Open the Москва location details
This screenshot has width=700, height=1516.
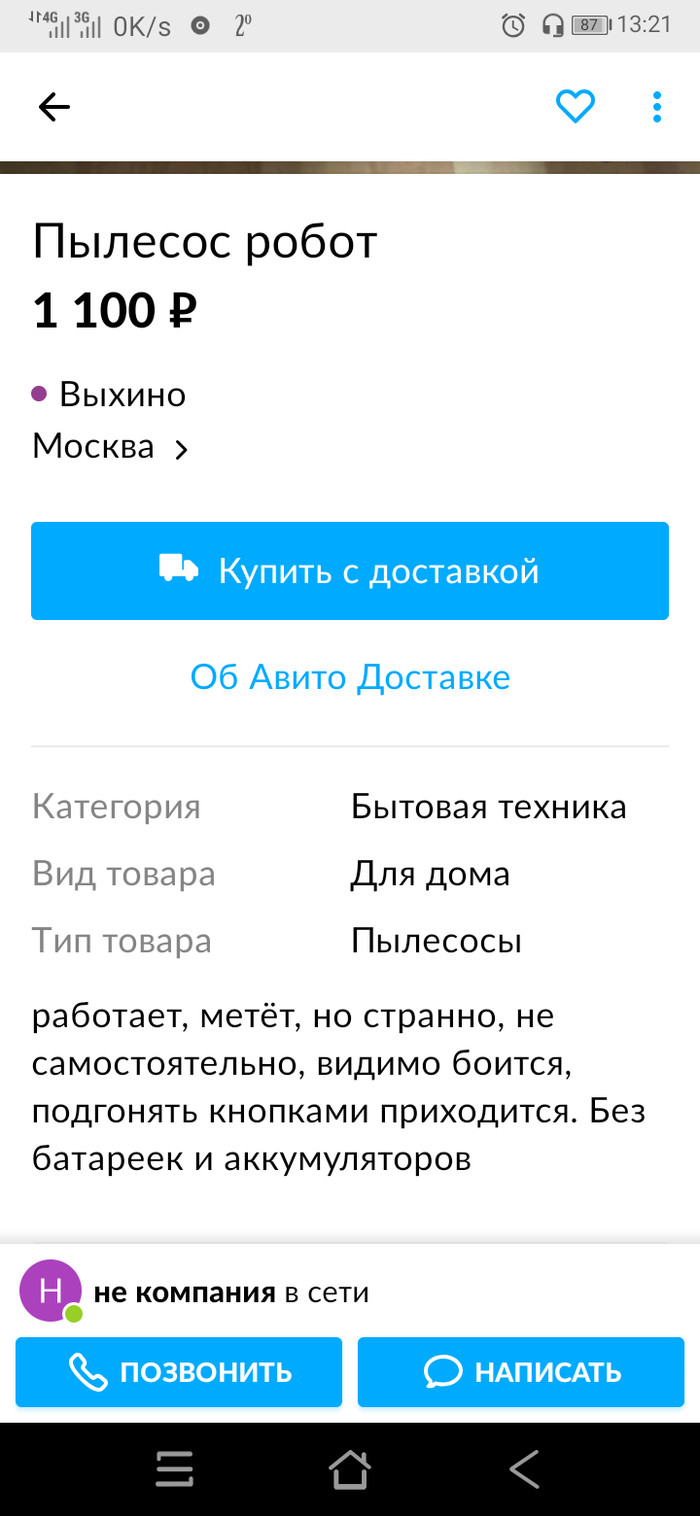(x=110, y=447)
